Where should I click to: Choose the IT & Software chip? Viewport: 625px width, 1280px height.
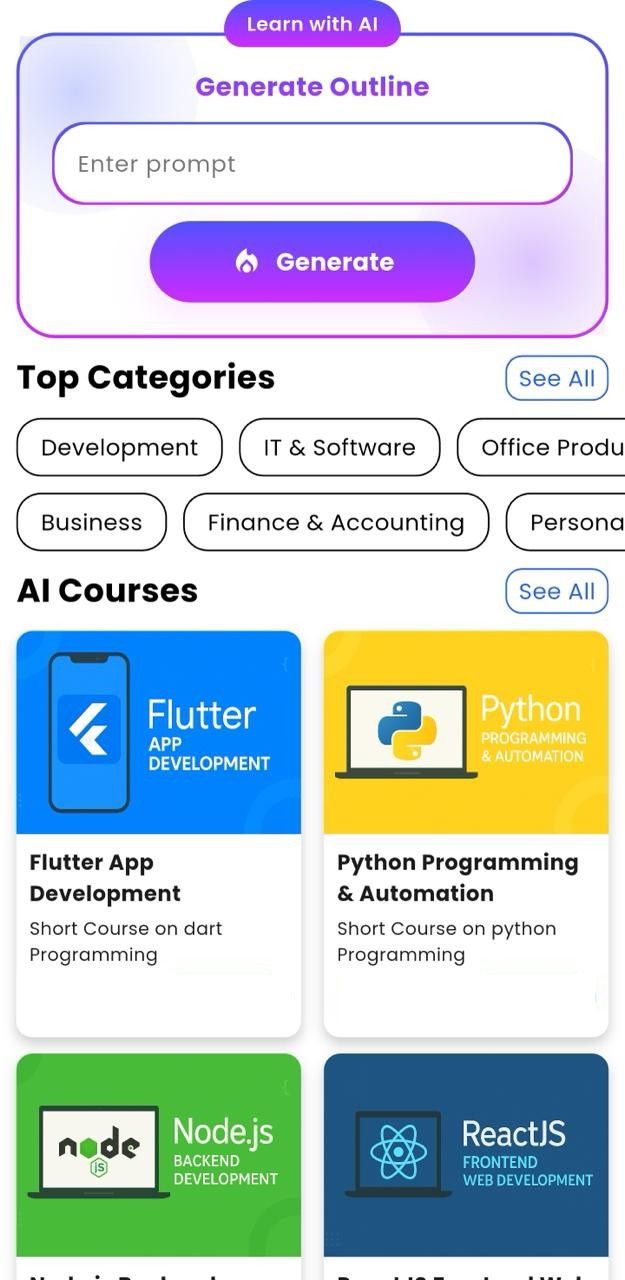point(340,447)
